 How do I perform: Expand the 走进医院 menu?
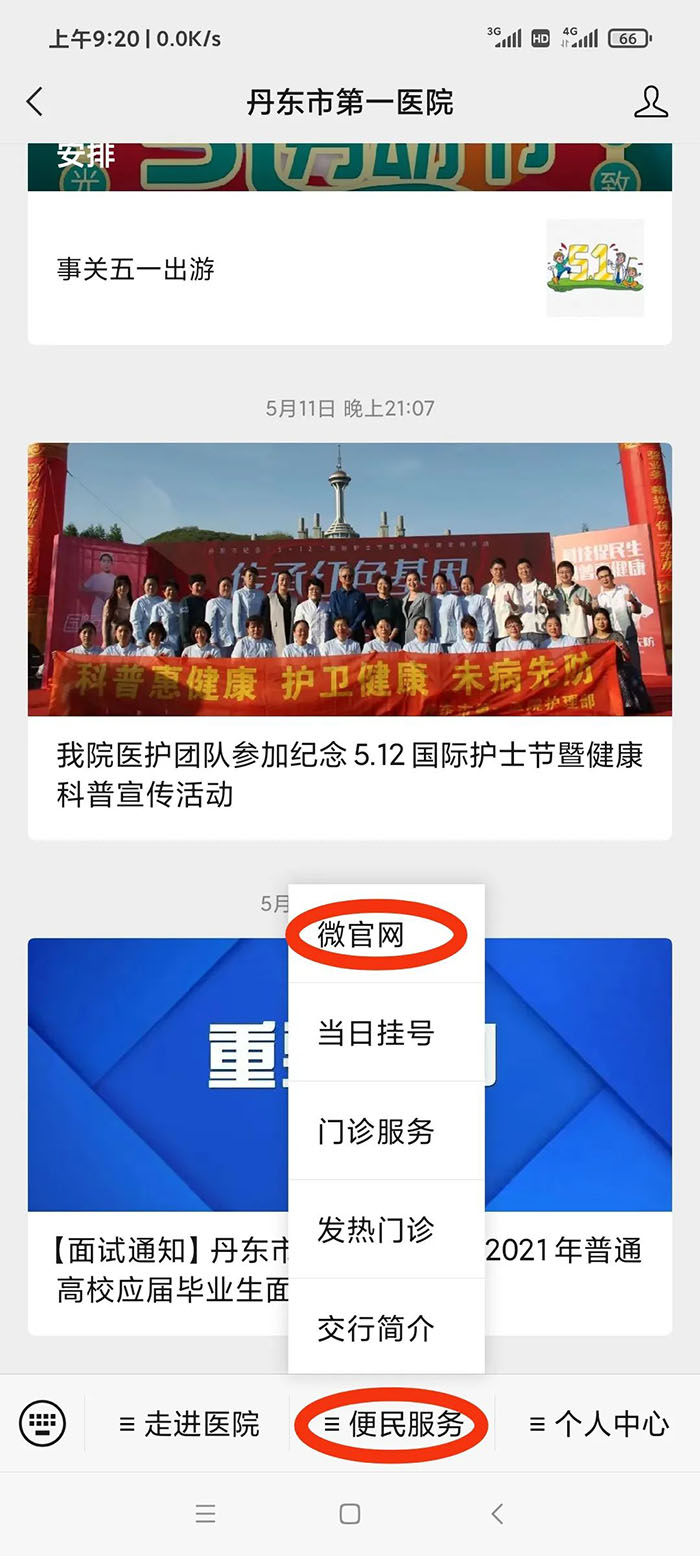pyautogui.click(x=189, y=1423)
